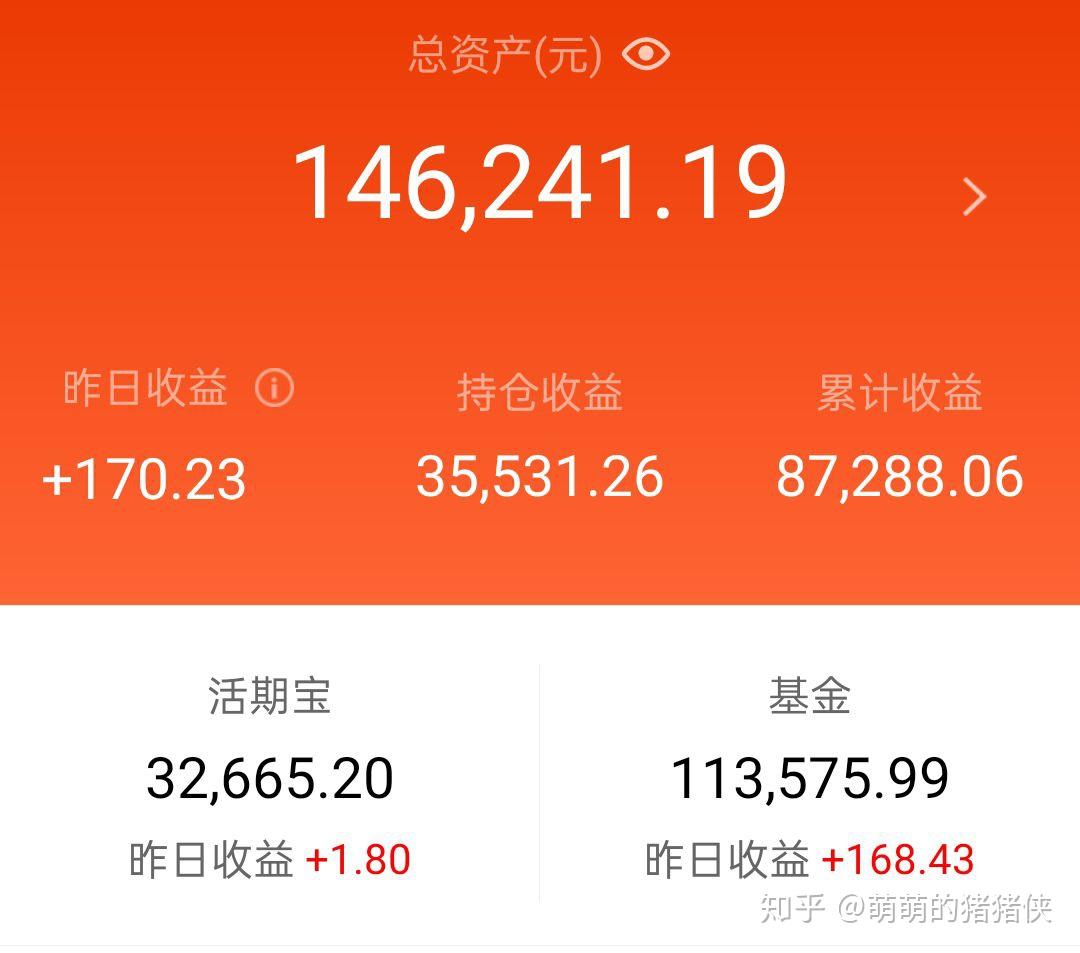Open total assets details chevron
Screen dimensions: 1080x953
point(974,197)
